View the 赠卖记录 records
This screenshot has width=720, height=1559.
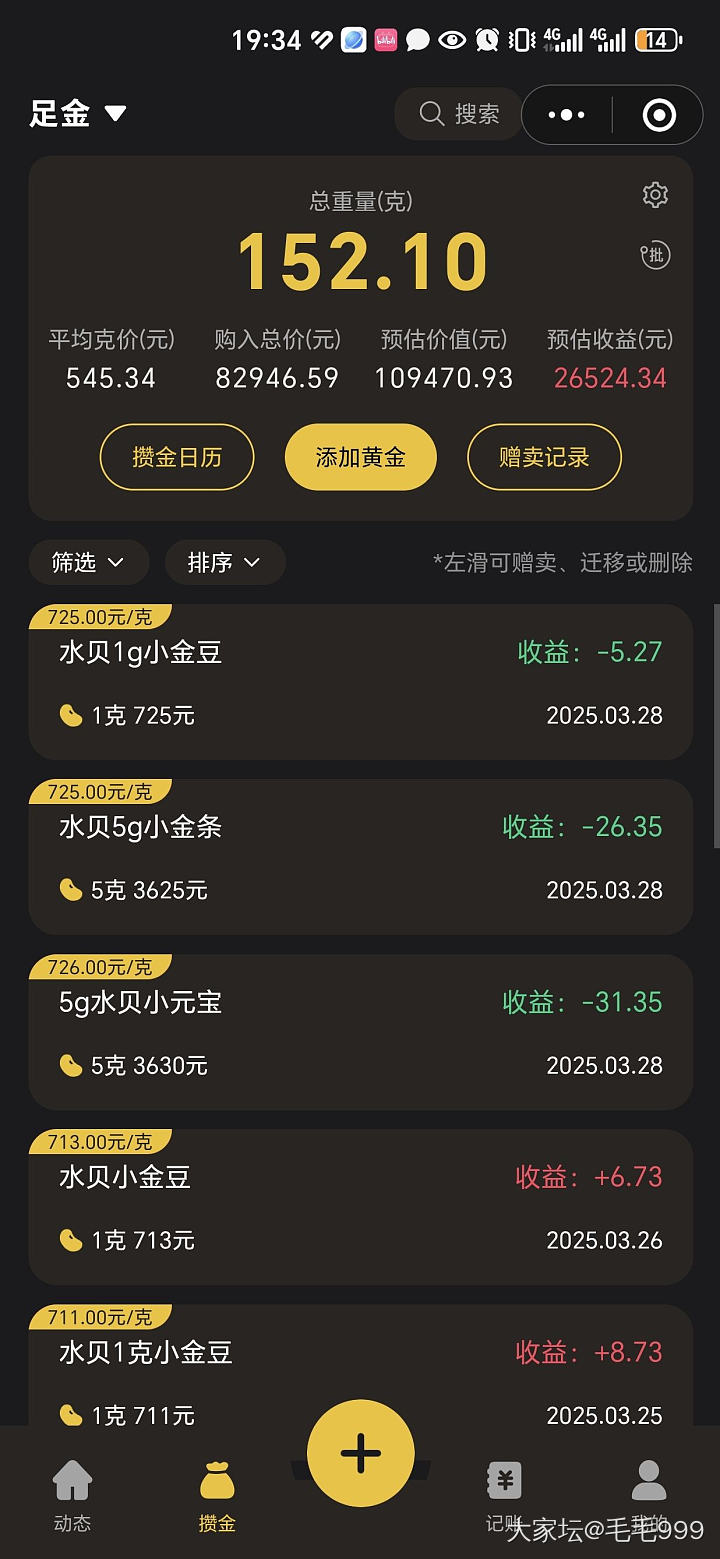click(x=544, y=457)
